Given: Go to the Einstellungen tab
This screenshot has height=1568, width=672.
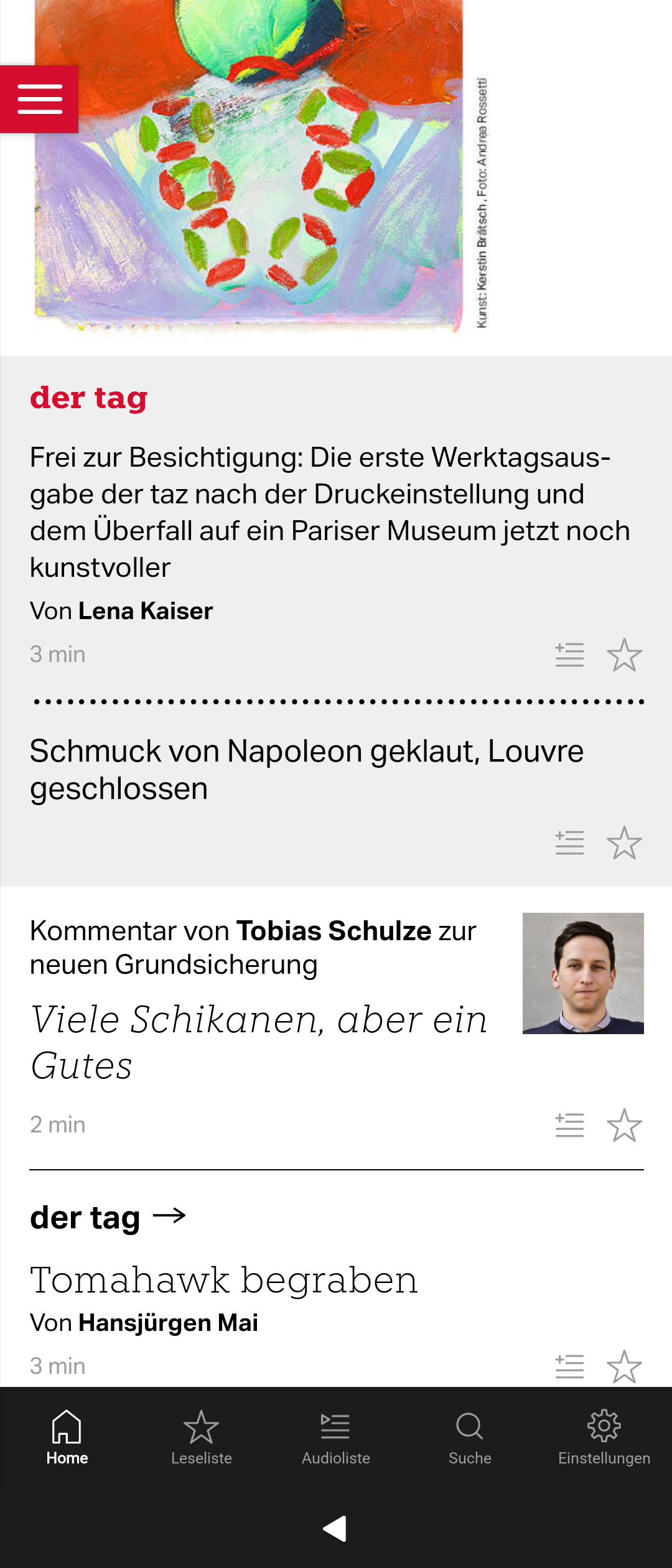Looking at the screenshot, I should tap(604, 1437).
